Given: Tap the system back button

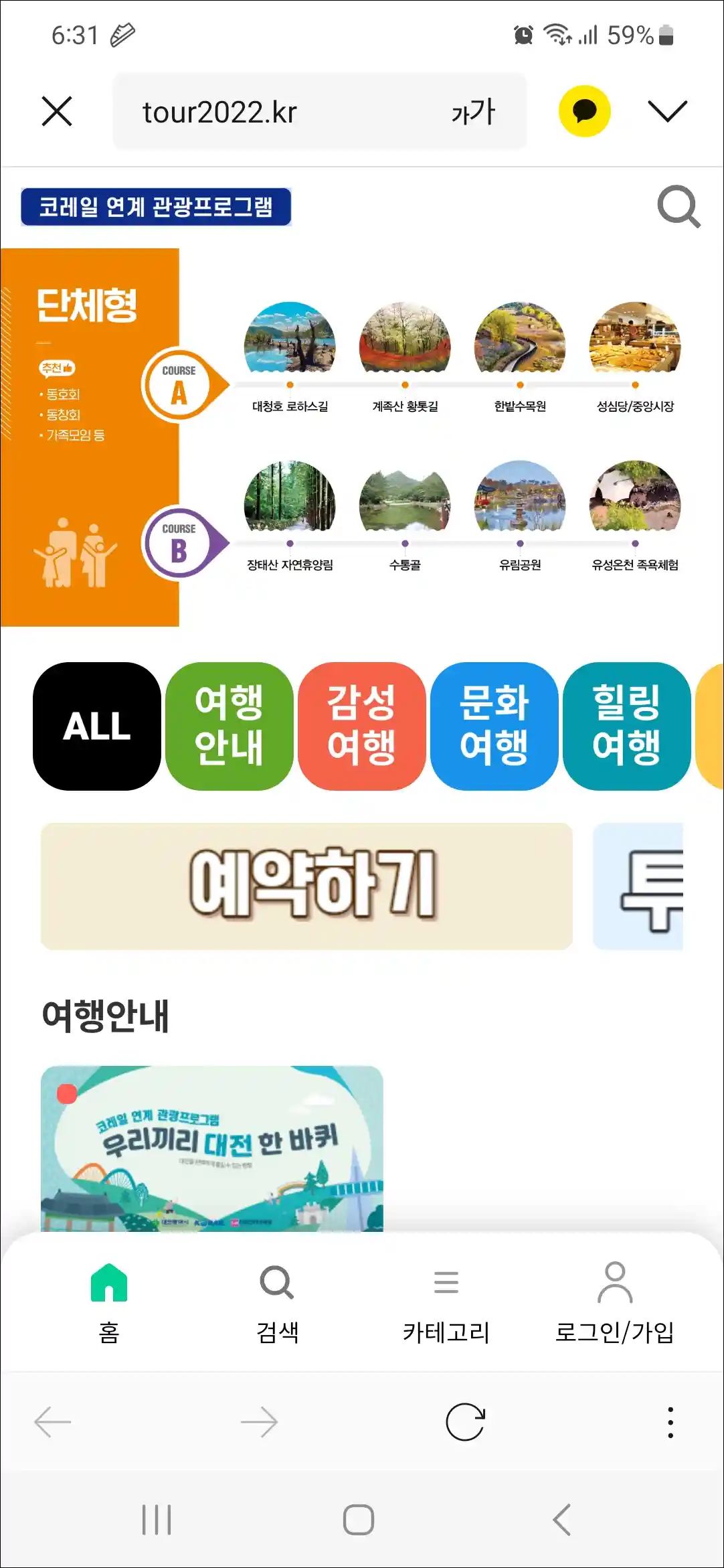Looking at the screenshot, I should 562,1519.
